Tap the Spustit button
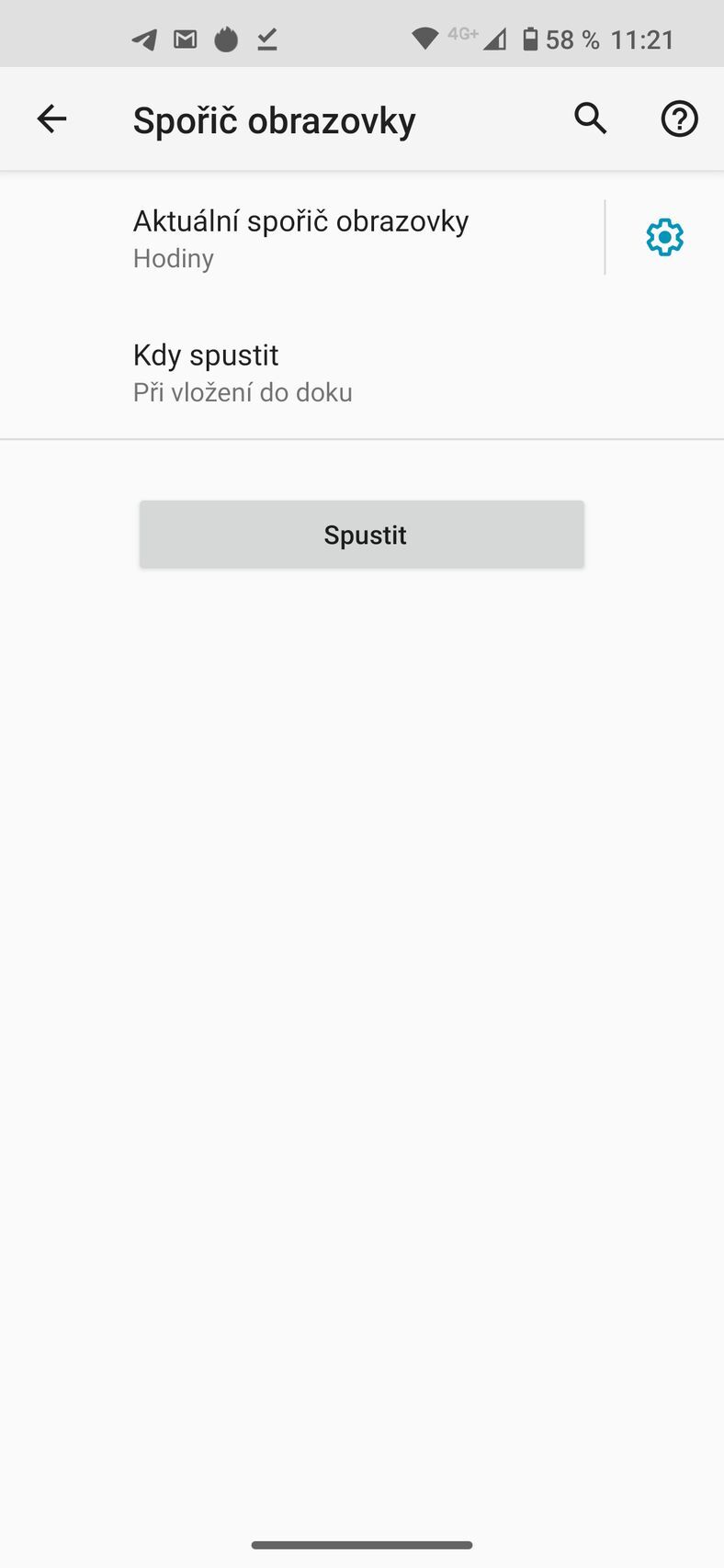The height and width of the screenshot is (1568, 724). point(362,535)
